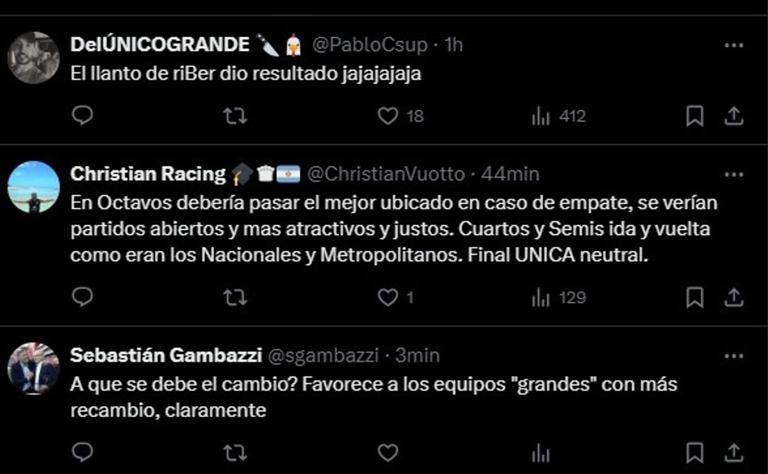Retweet Christian Racing's post
The width and height of the screenshot is (768, 474).
(234, 297)
